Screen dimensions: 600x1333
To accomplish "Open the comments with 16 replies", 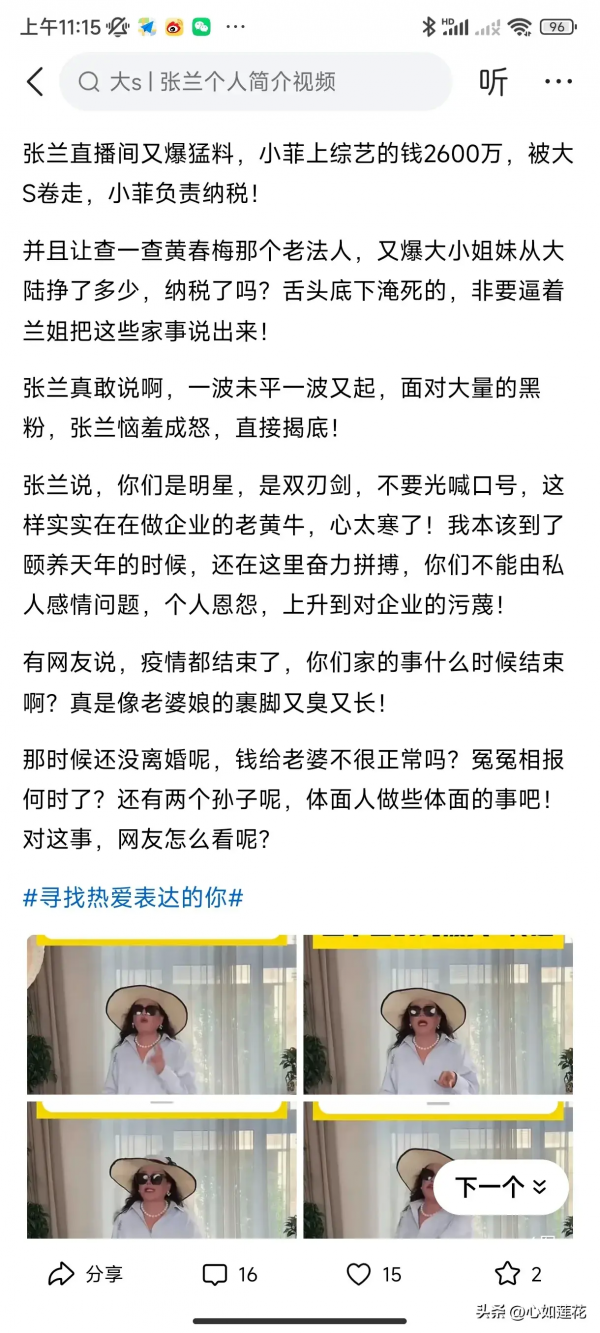I will (x=230, y=1274).
